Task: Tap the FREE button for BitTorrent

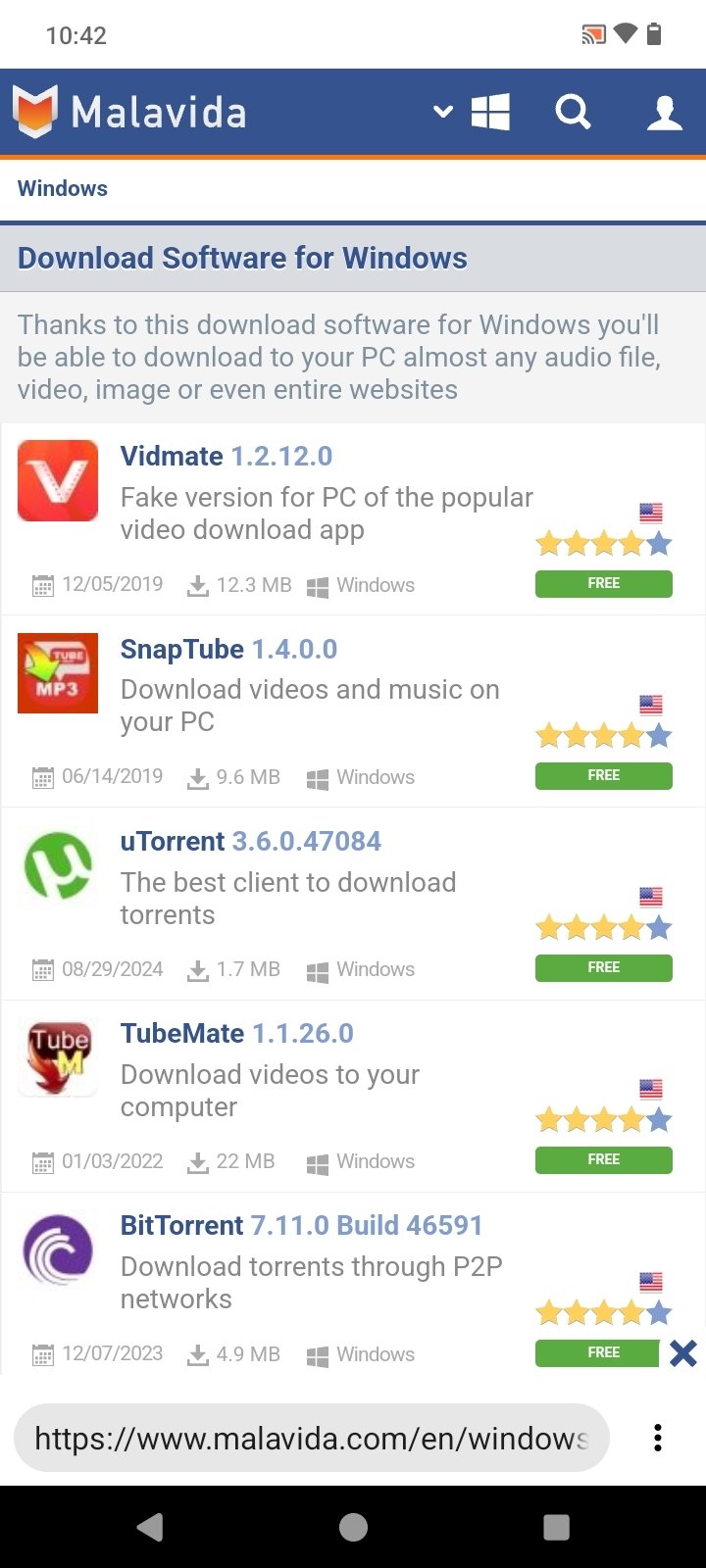Action: click(596, 1352)
